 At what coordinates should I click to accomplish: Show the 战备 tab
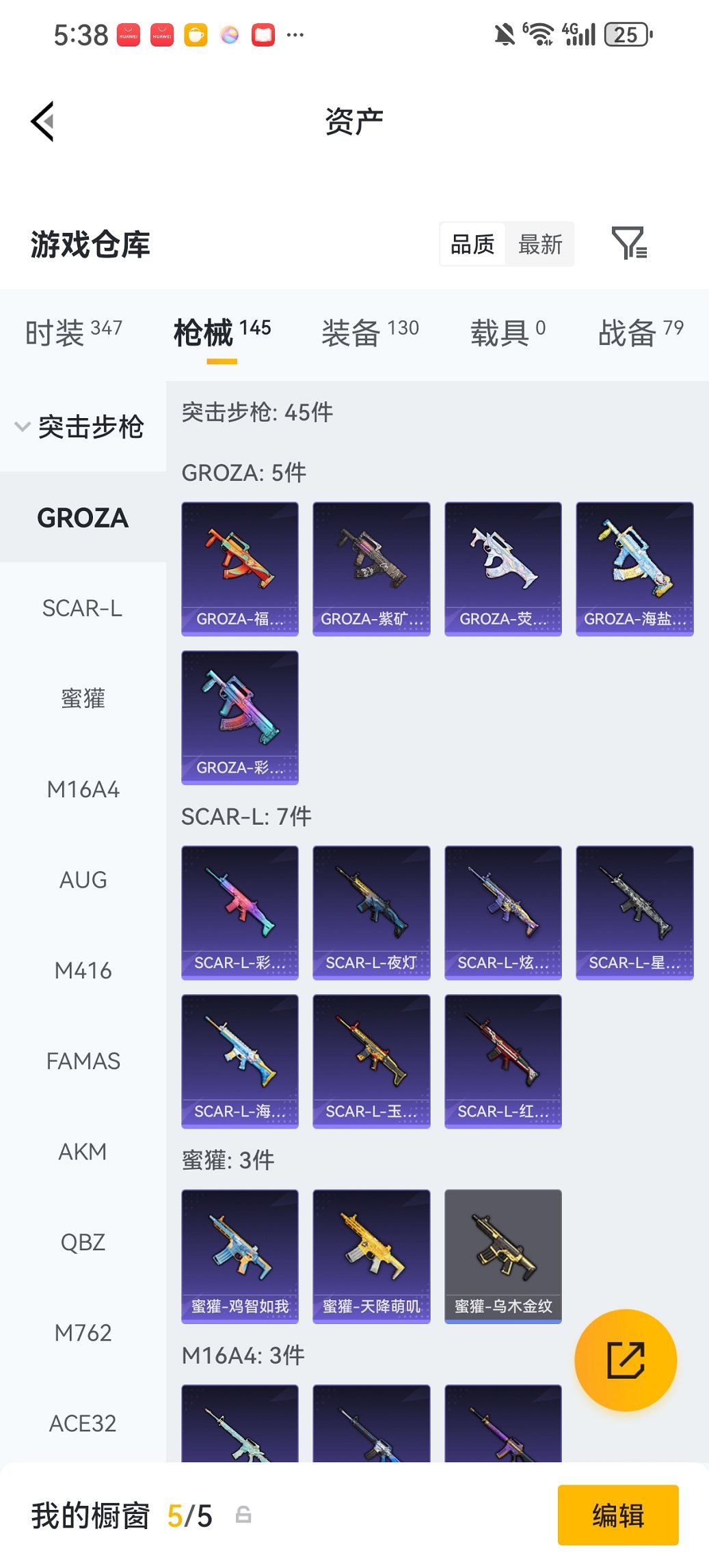coord(640,333)
